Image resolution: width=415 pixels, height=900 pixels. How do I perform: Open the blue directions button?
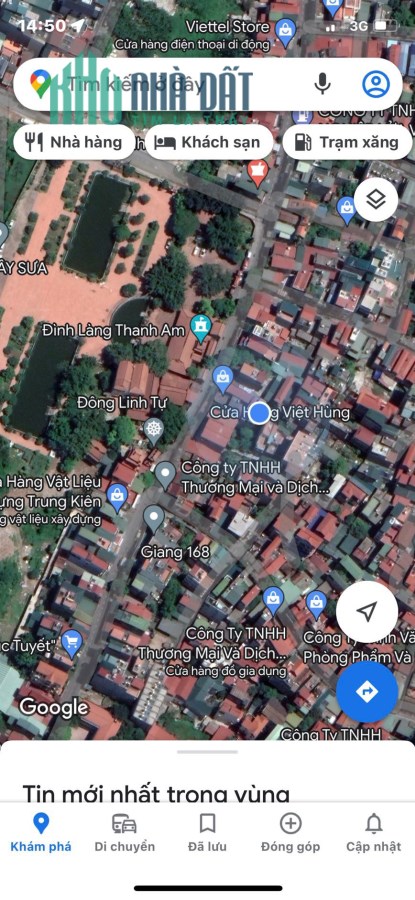(367, 691)
